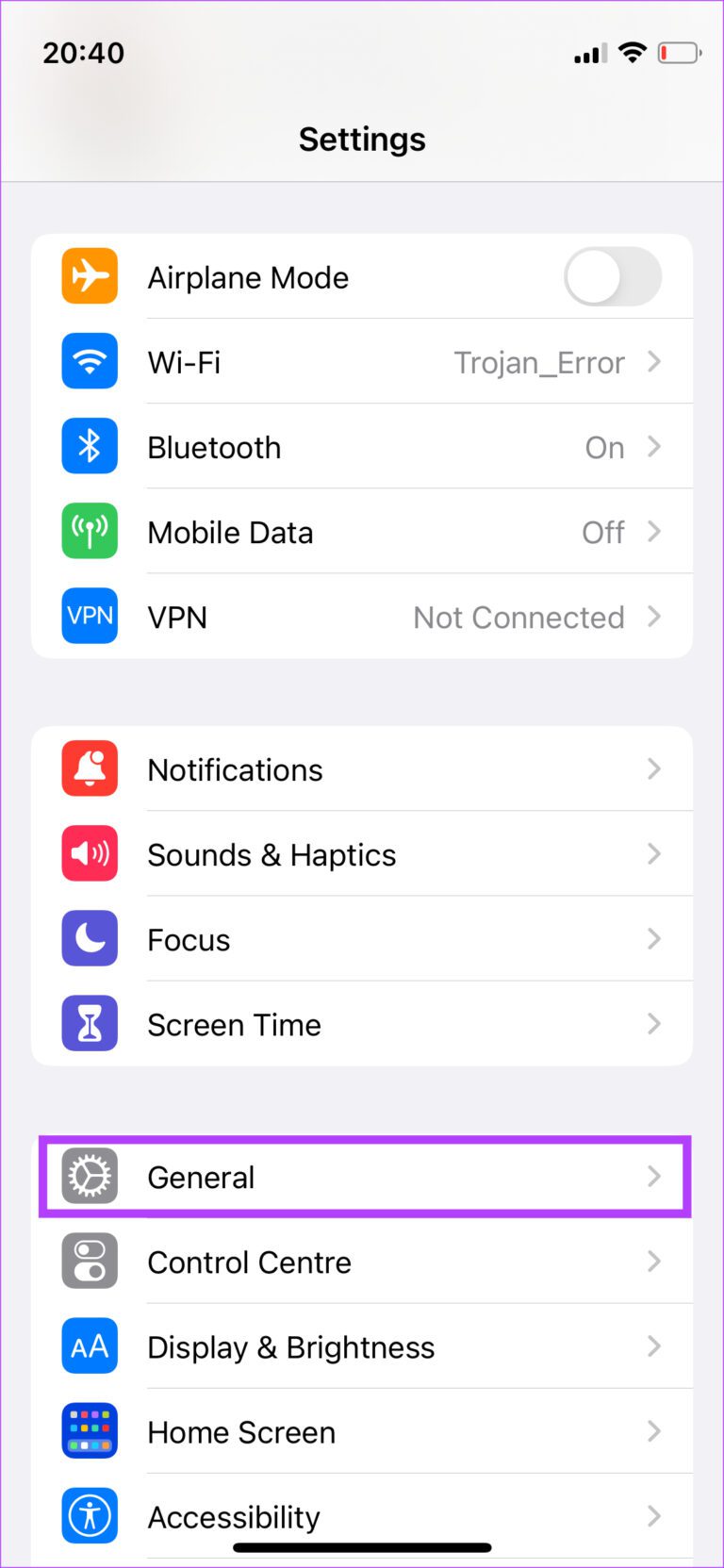Open Display & Brightness settings

pos(362,1346)
